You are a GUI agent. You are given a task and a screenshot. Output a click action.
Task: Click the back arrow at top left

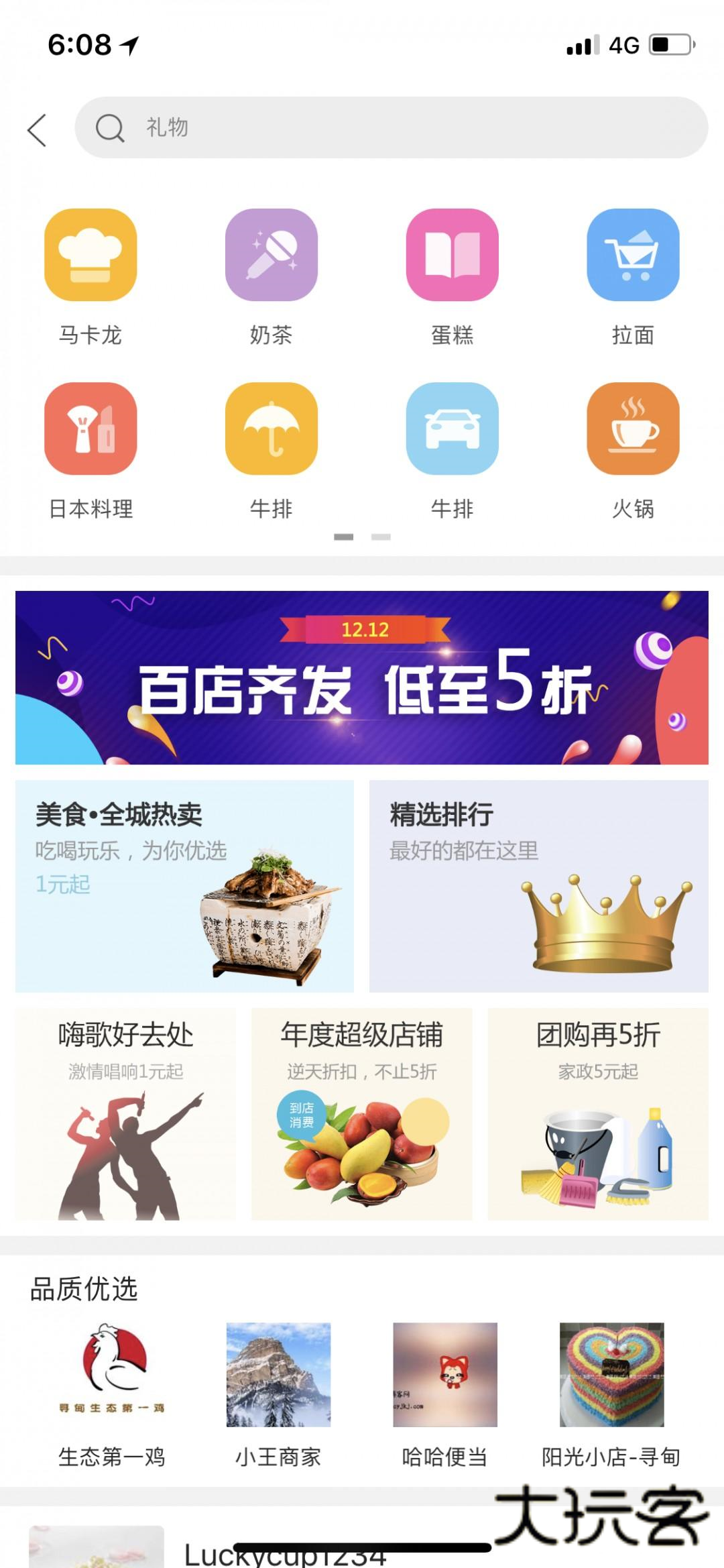pos(38,129)
